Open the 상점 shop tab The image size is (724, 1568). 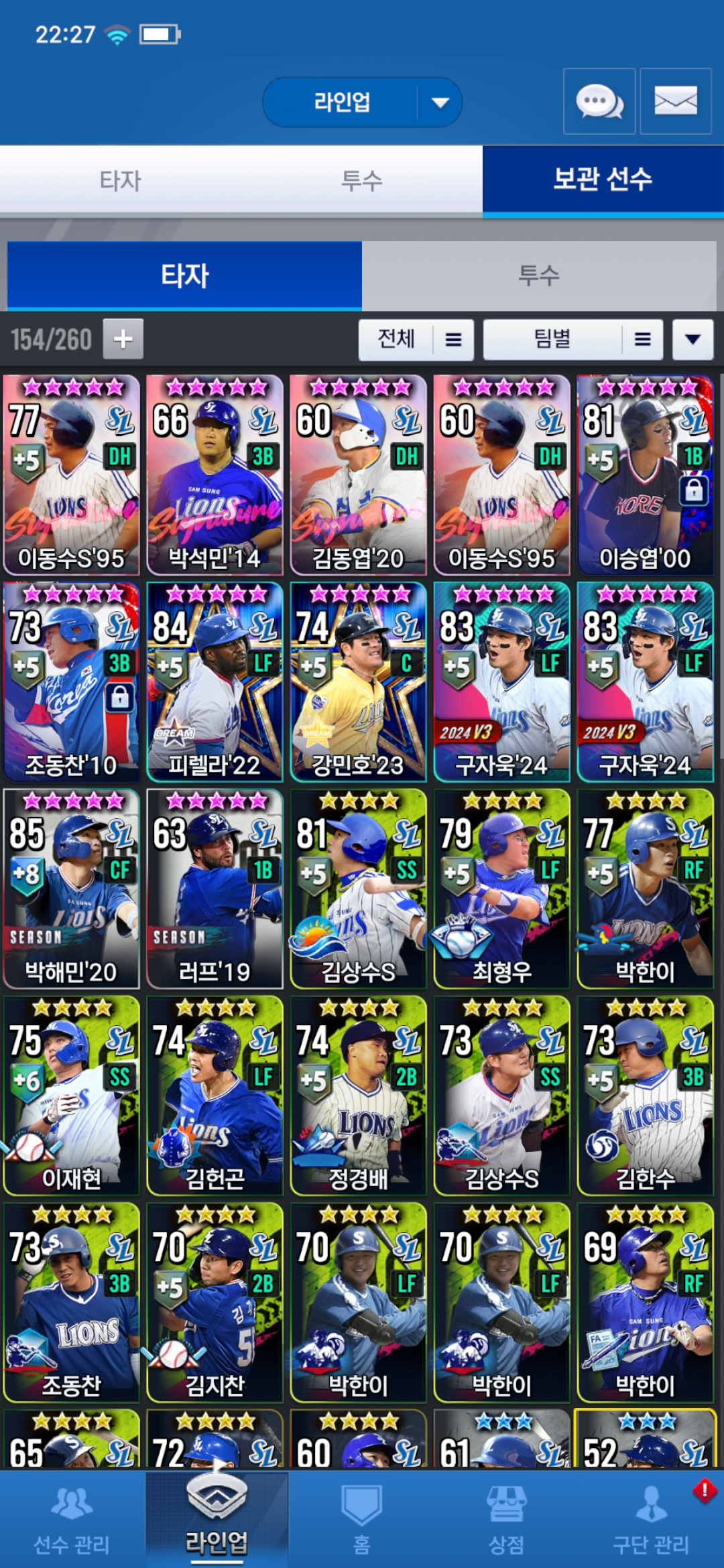507,1520
